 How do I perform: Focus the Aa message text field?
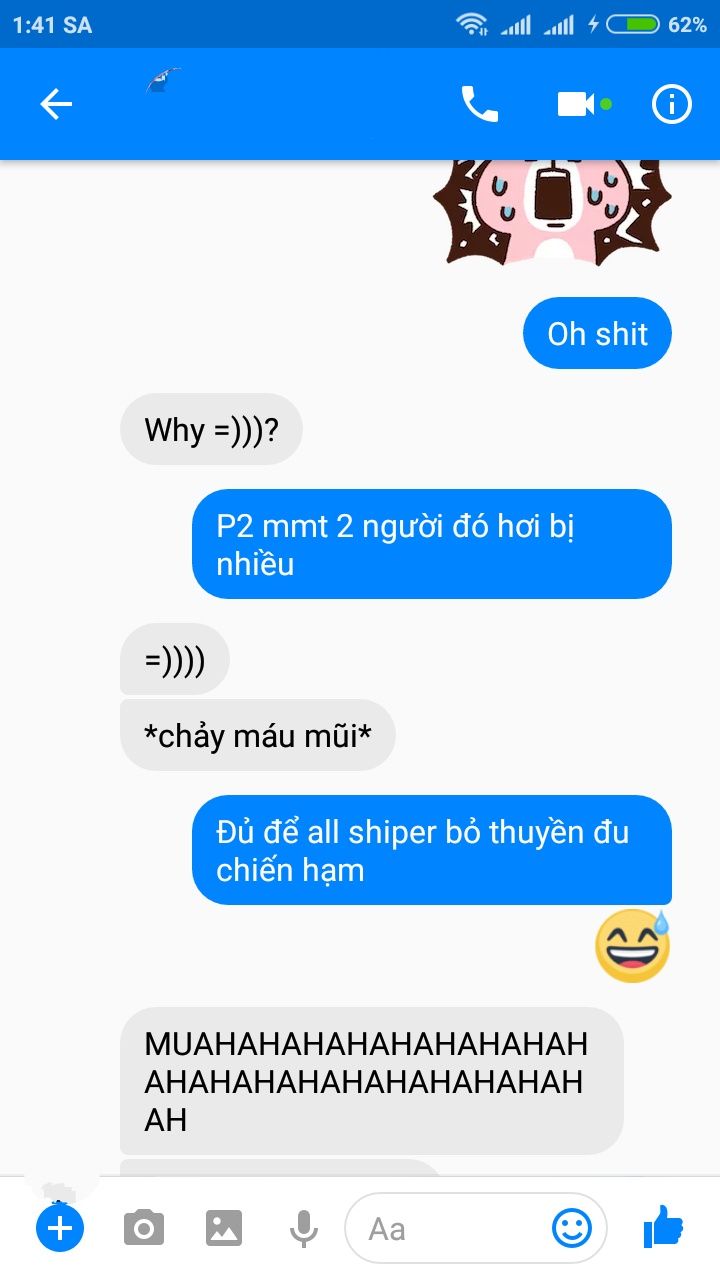click(x=450, y=1228)
